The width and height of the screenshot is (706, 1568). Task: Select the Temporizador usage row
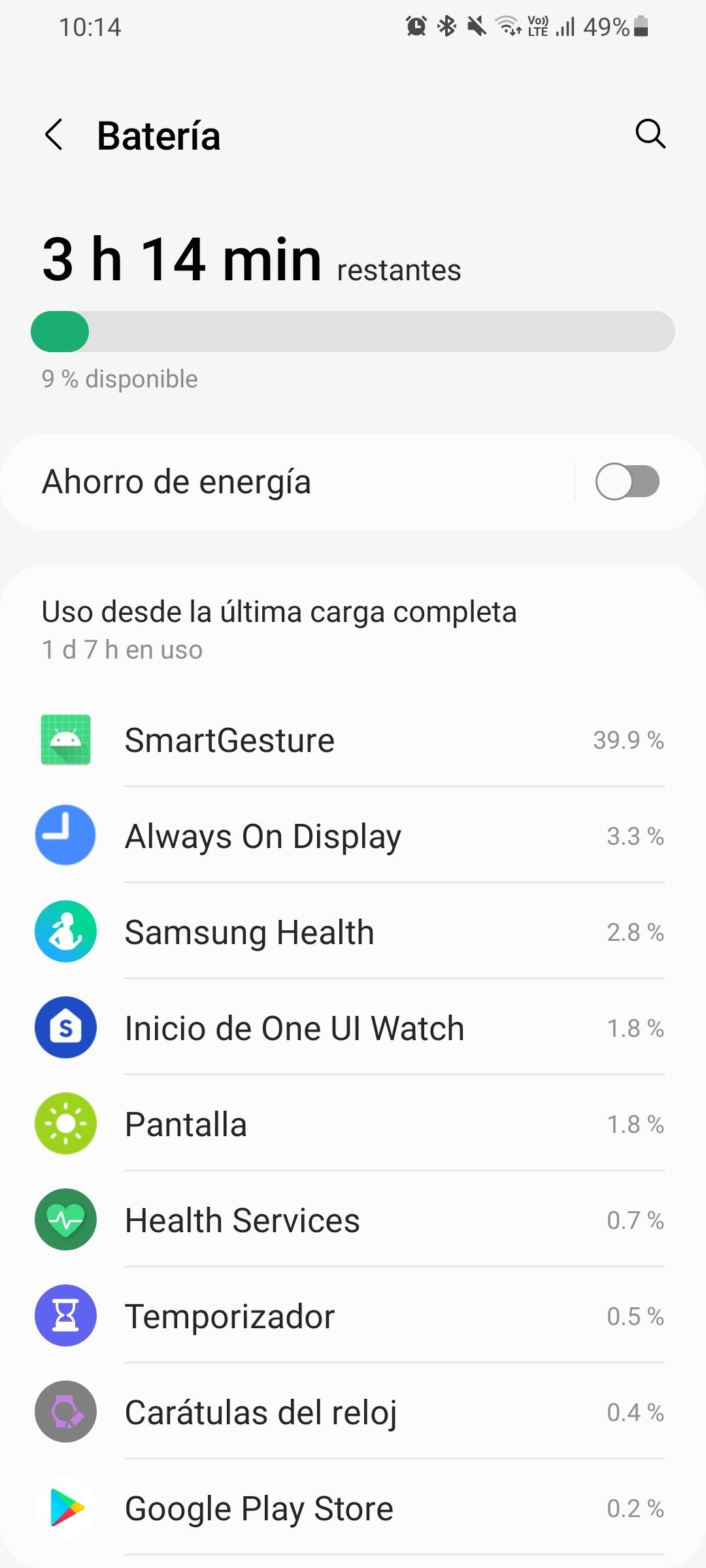pyautogui.click(x=353, y=1316)
